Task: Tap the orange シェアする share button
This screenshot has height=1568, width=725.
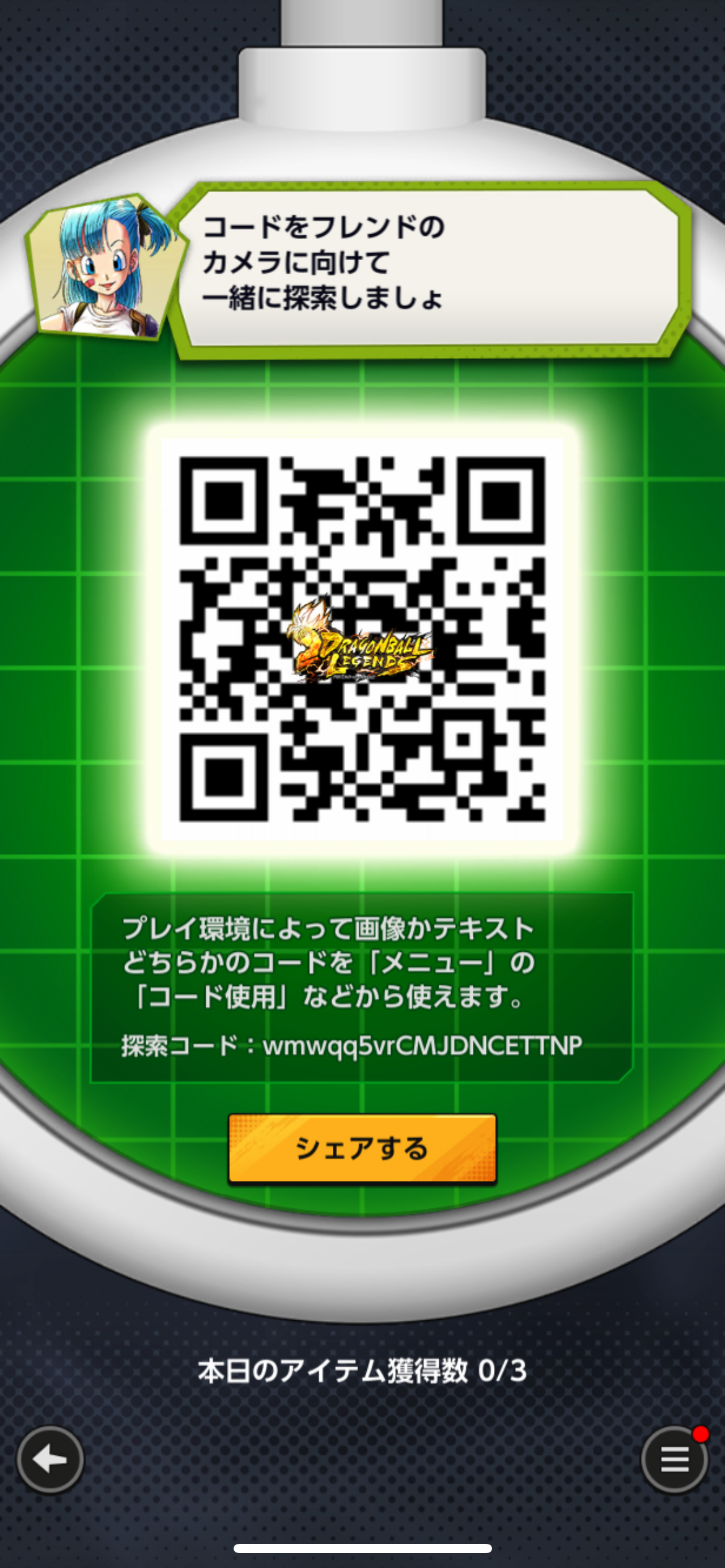Action: click(362, 1148)
